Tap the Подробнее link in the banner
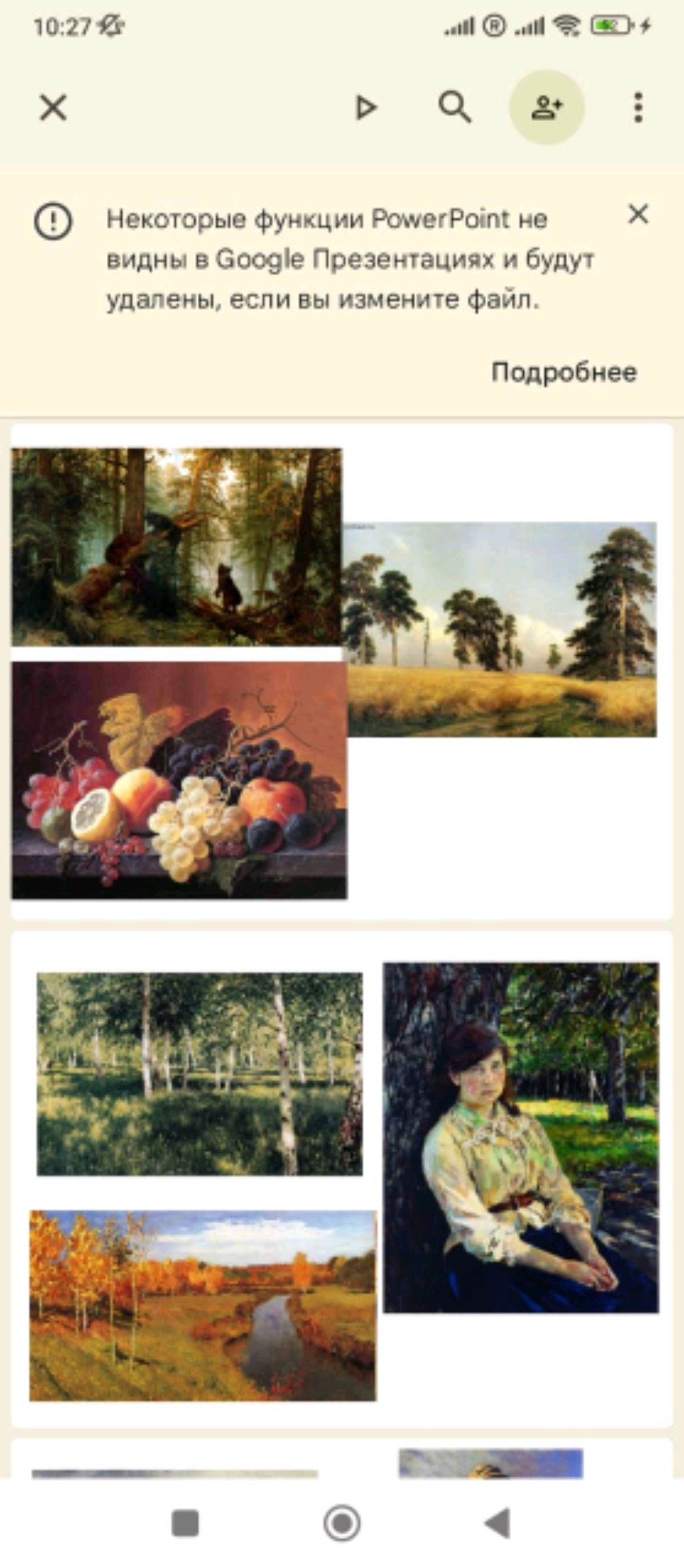This screenshot has width=684, height=1568. 564,372
